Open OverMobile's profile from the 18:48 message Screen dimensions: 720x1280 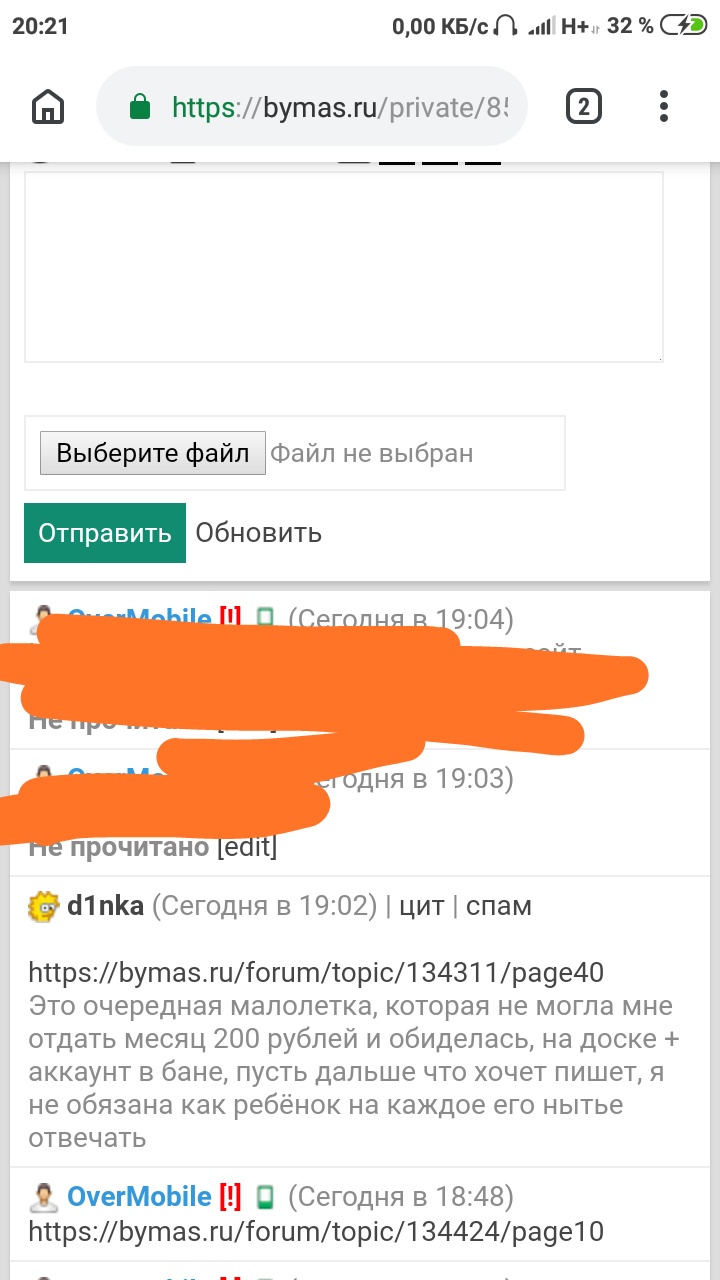(139, 1196)
